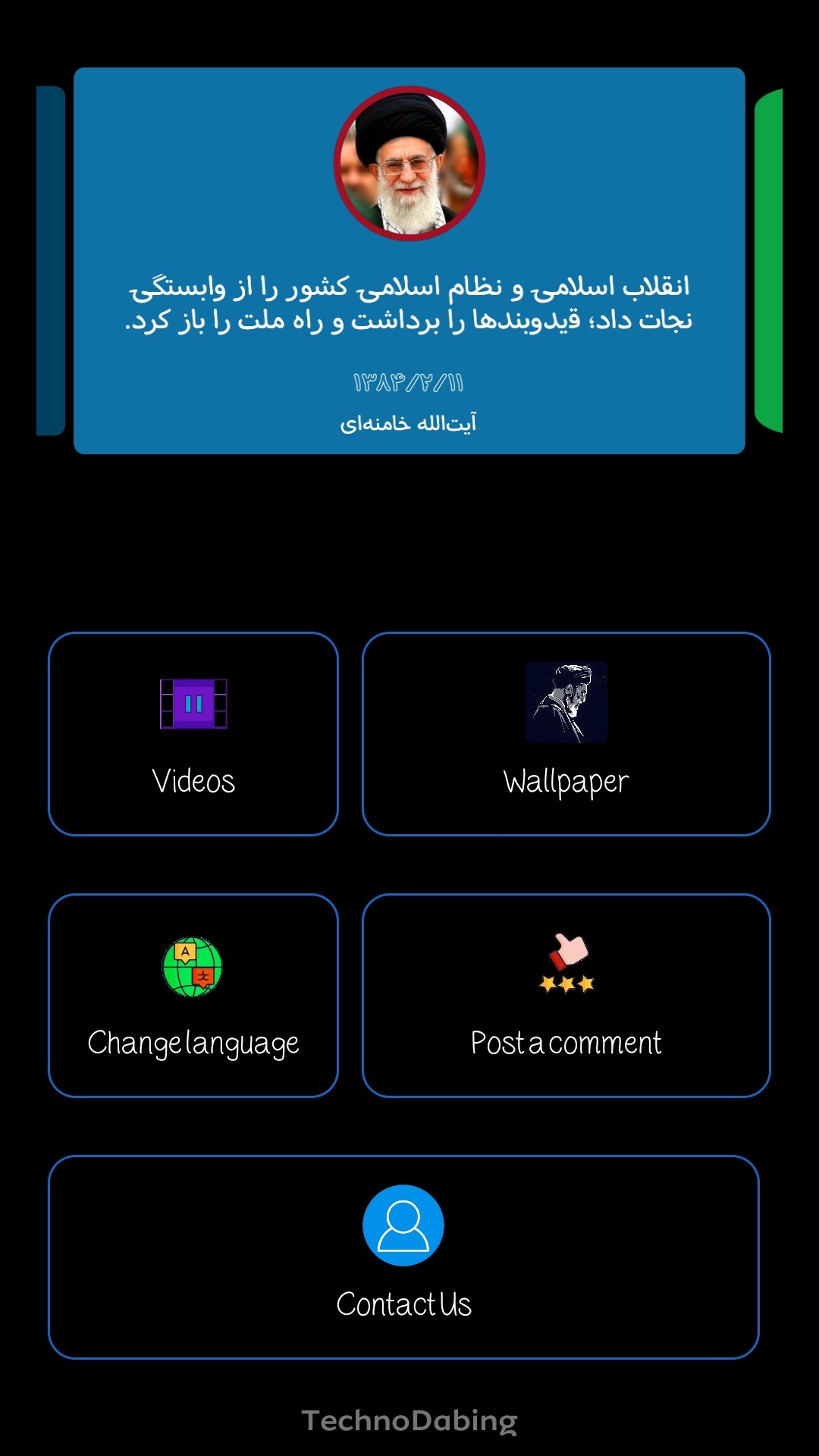Screen dimensions: 819x1456
Task: Open the Videos section
Action: 193,734
